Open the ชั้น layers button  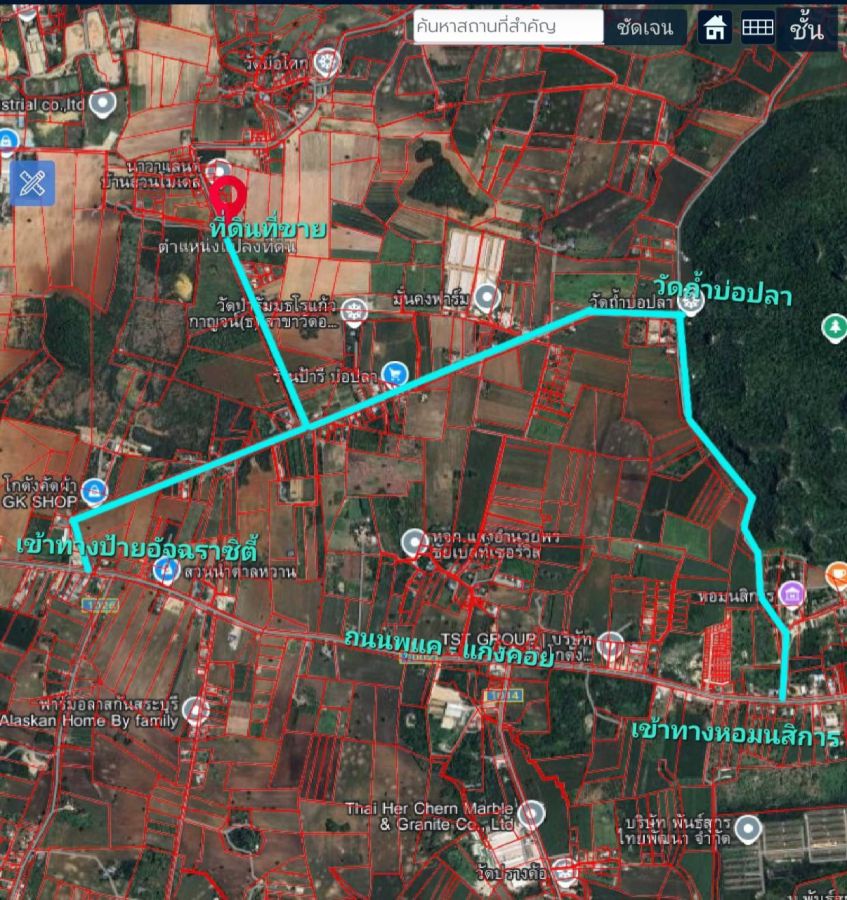(x=806, y=28)
